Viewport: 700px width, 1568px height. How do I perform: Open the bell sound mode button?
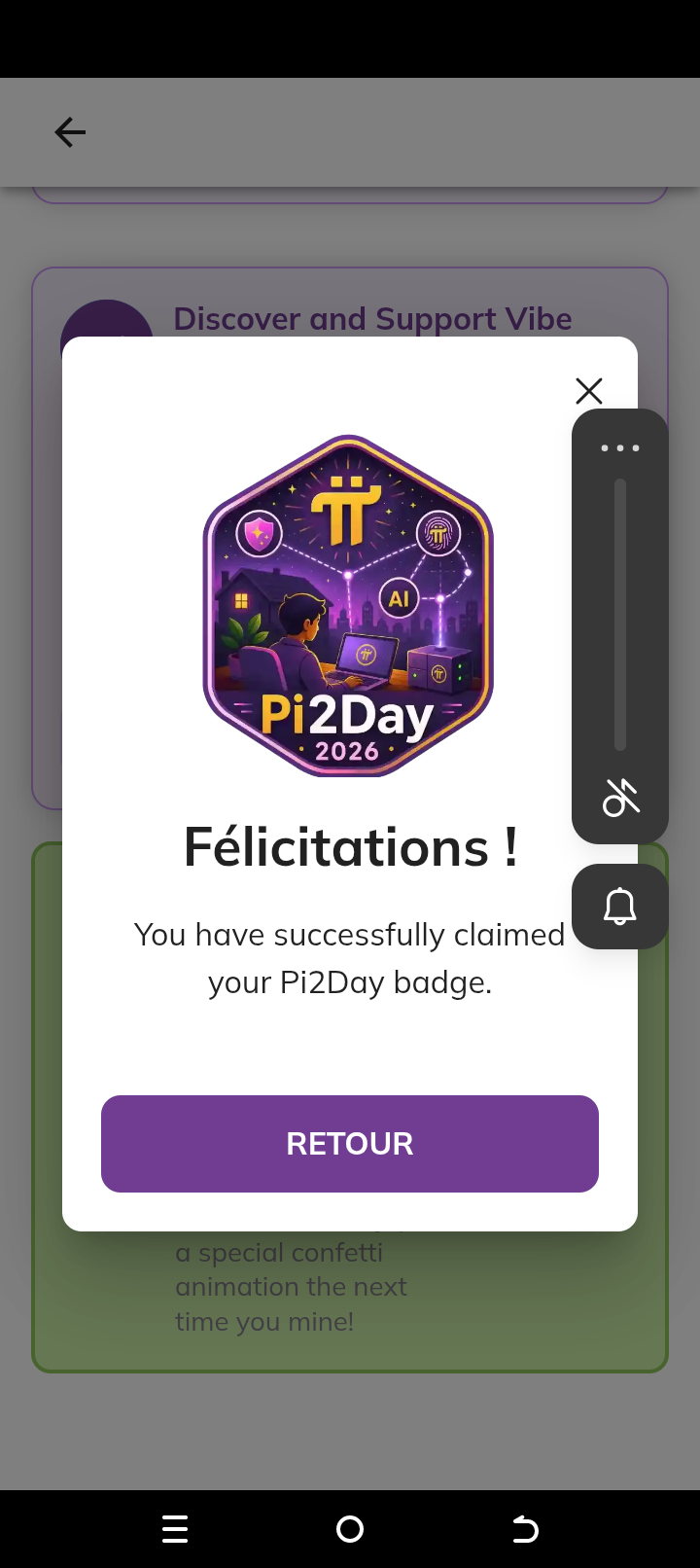point(620,907)
